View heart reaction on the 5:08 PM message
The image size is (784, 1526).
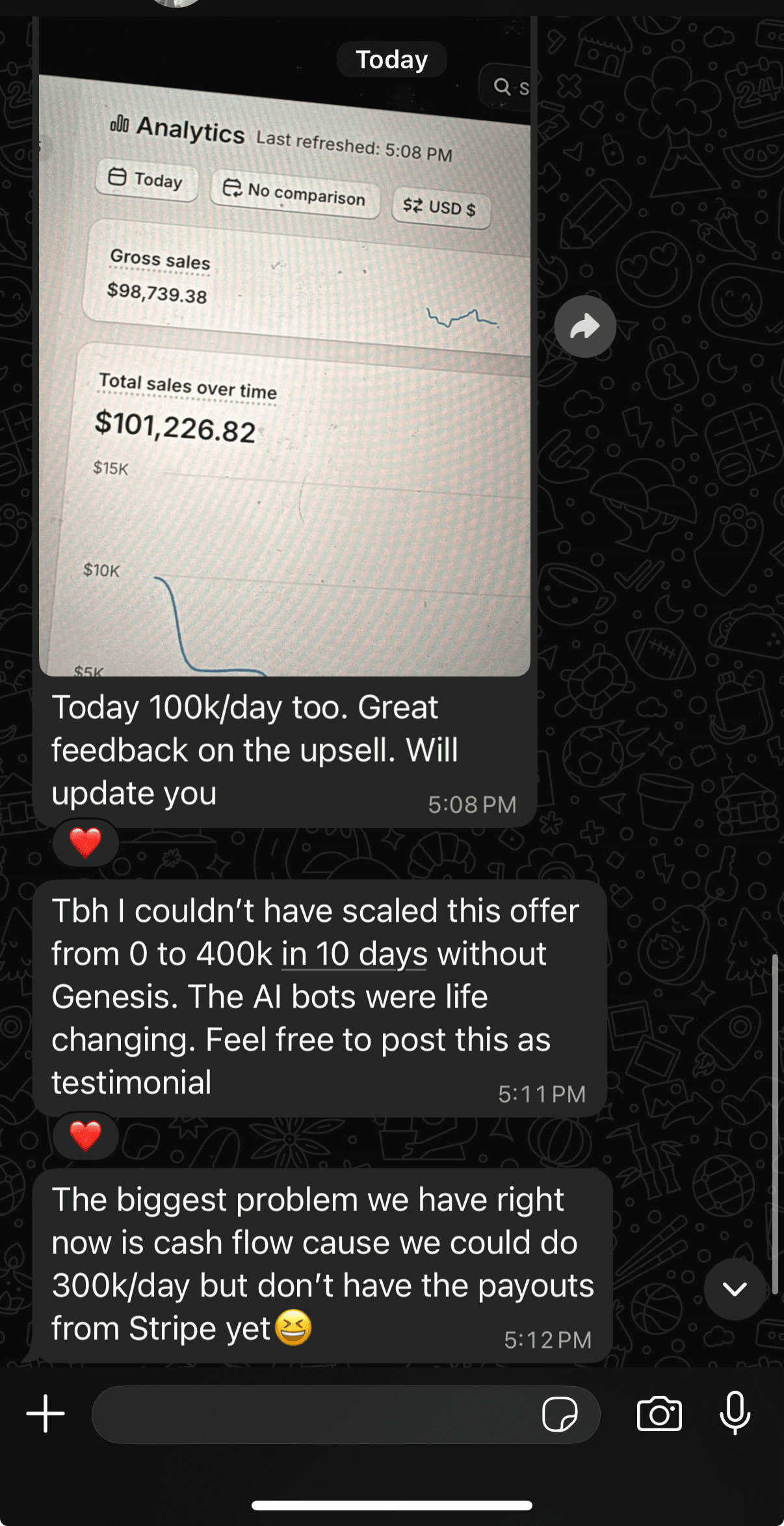click(85, 842)
